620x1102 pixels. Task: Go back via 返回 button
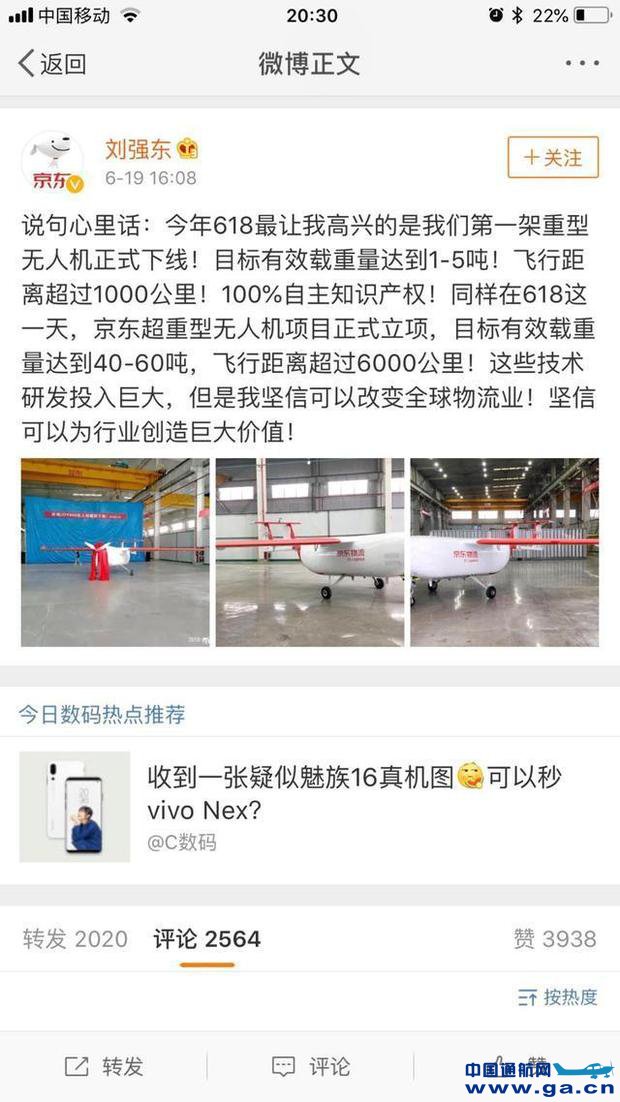(x=52, y=64)
